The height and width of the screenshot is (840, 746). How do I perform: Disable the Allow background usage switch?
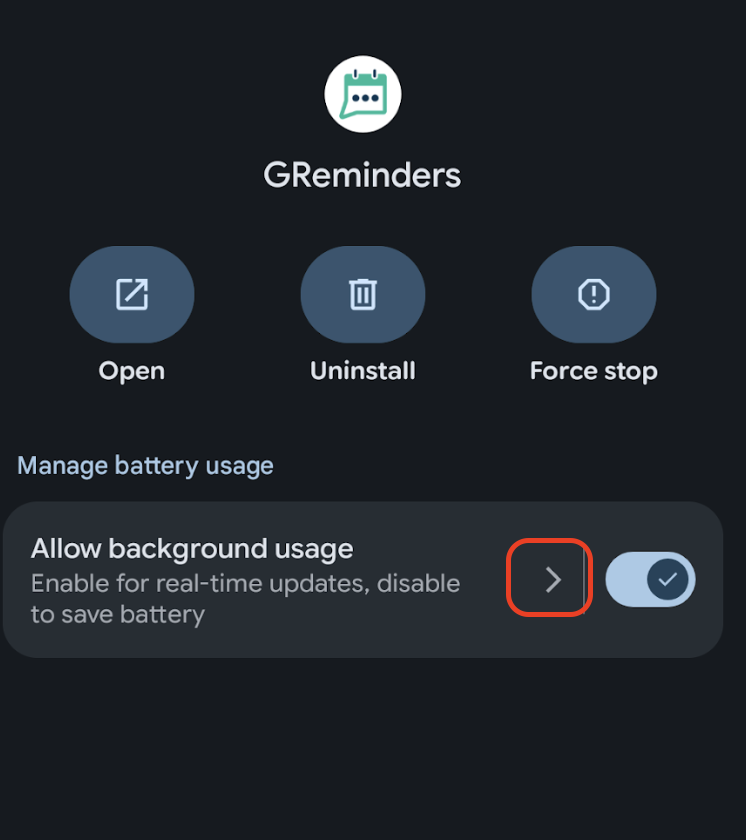(650, 579)
